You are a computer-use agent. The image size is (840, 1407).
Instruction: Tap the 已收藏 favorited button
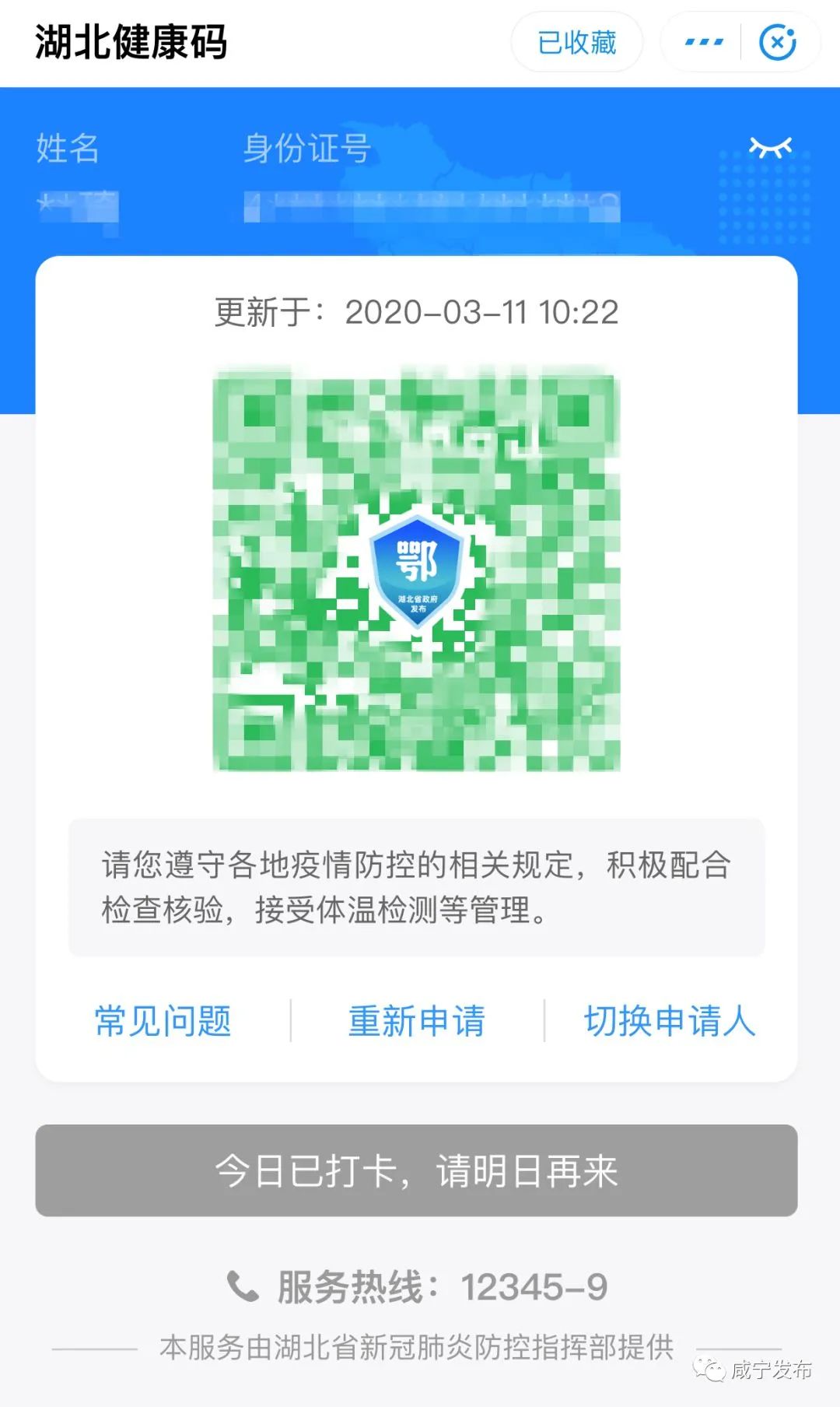(x=576, y=42)
